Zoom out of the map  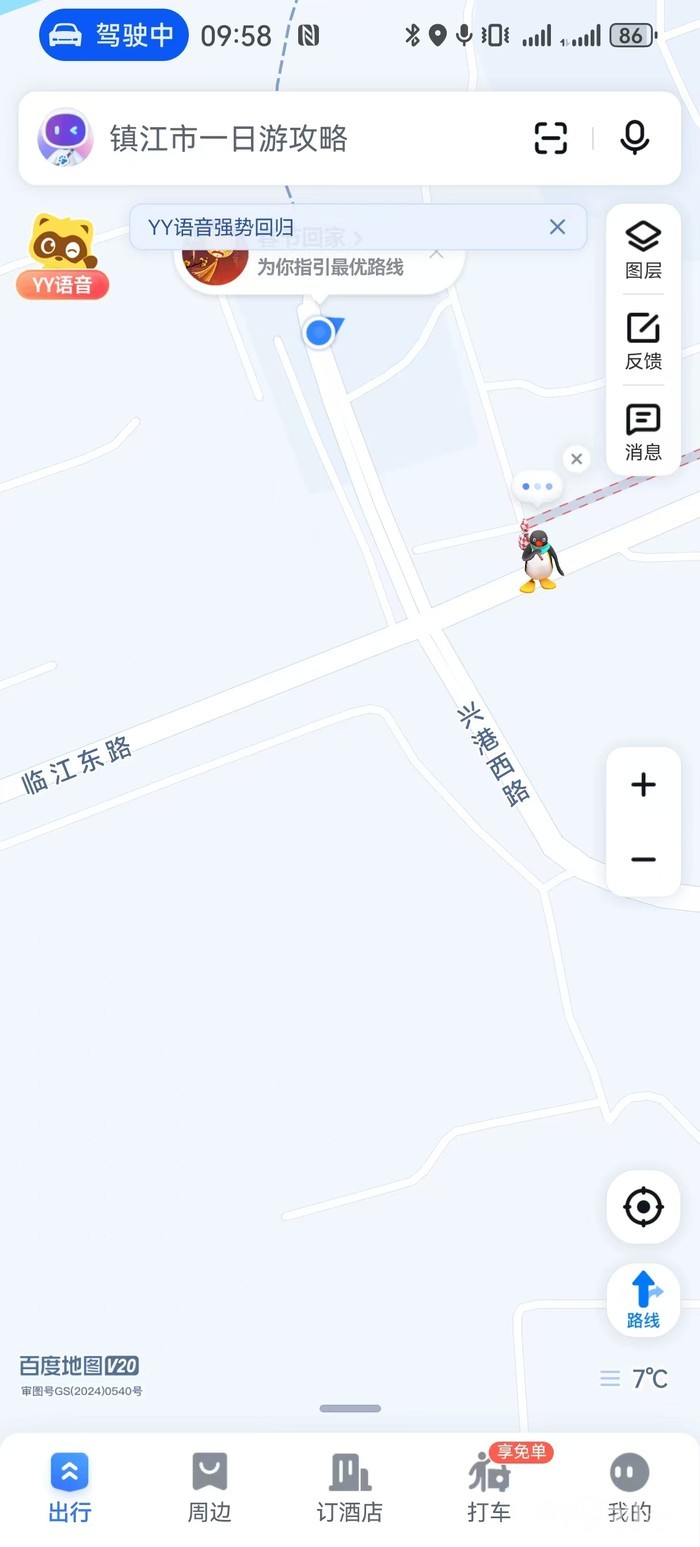pos(643,859)
